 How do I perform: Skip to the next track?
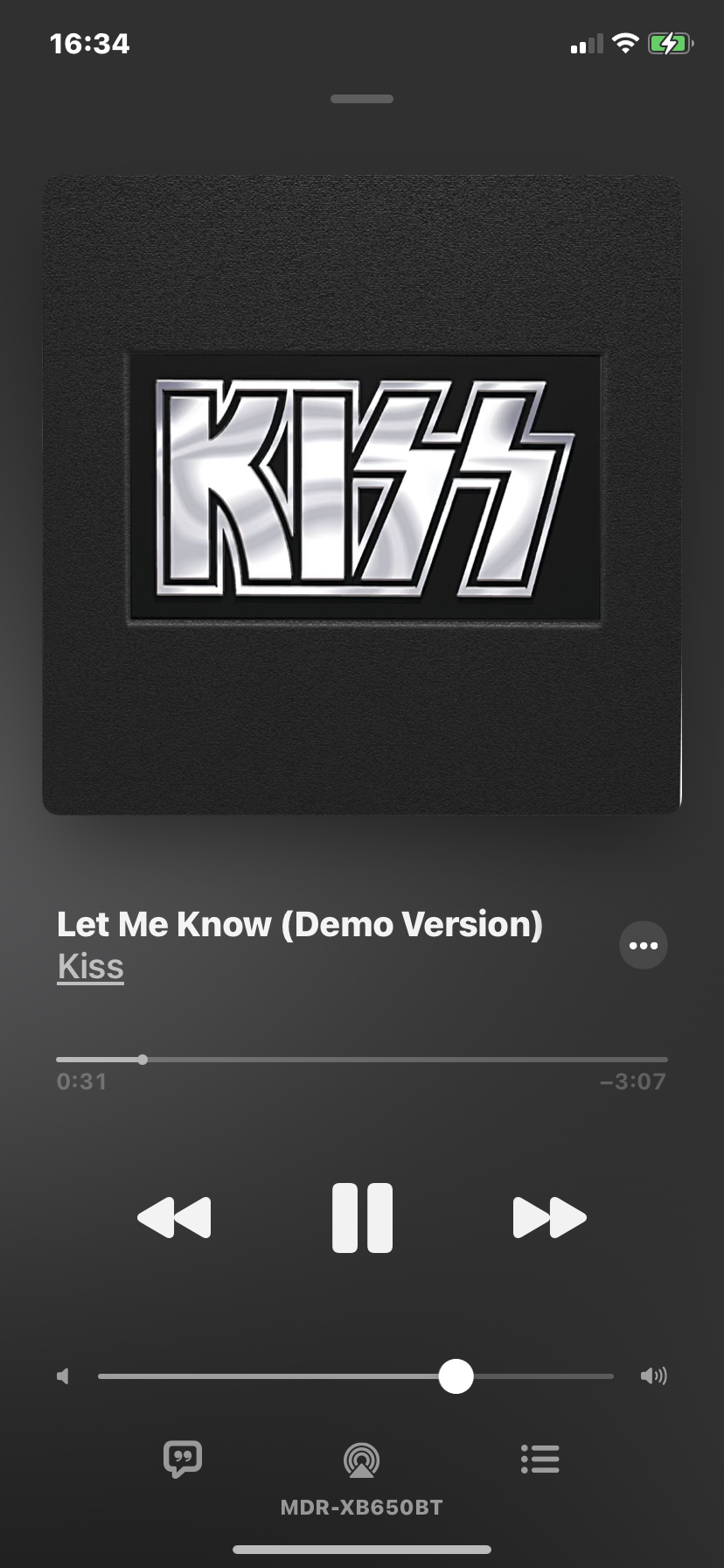click(x=549, y=1218)
